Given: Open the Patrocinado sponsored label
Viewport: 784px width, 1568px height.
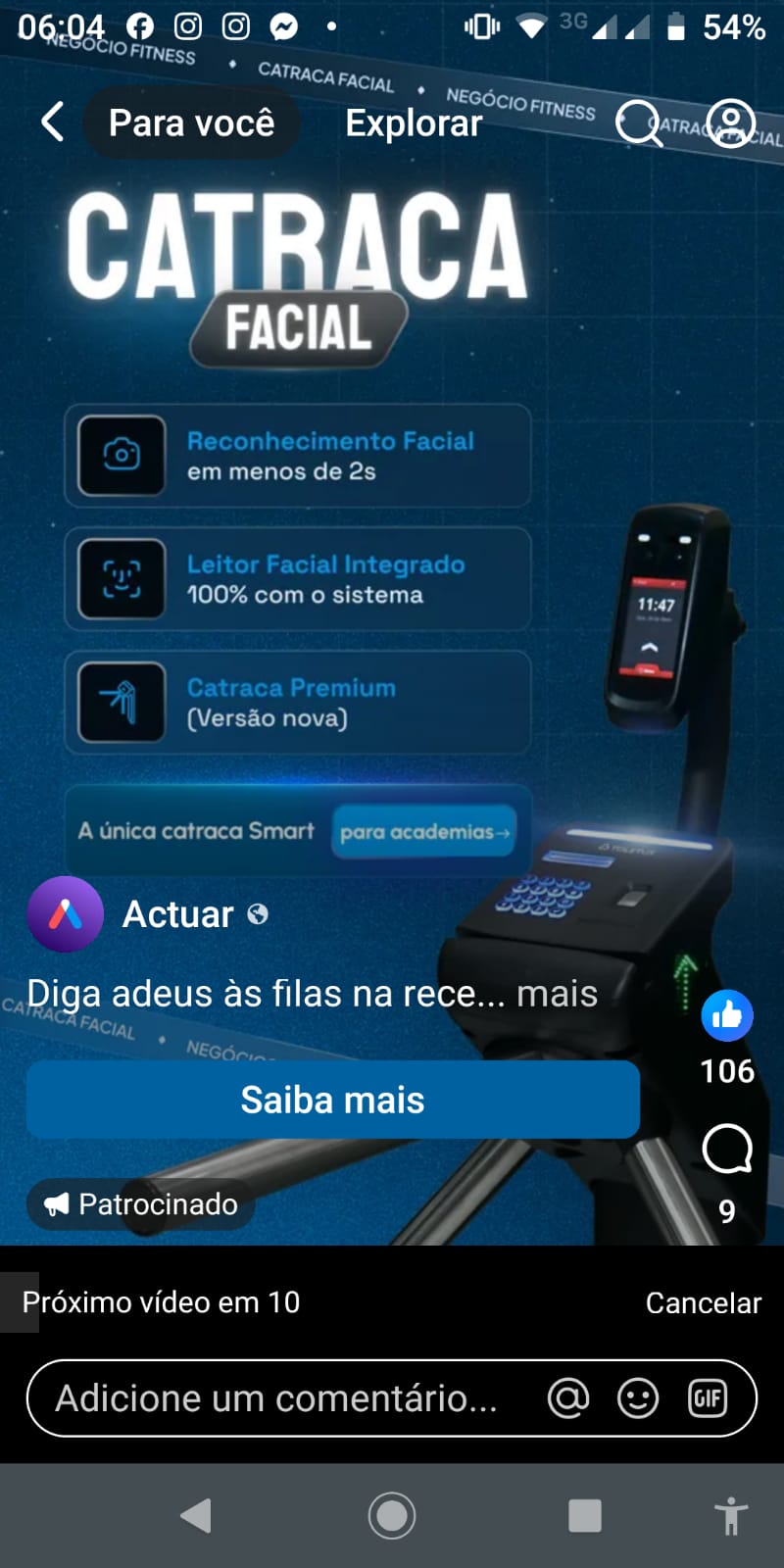Looking at the screenshot, I should click(141, 1203).
